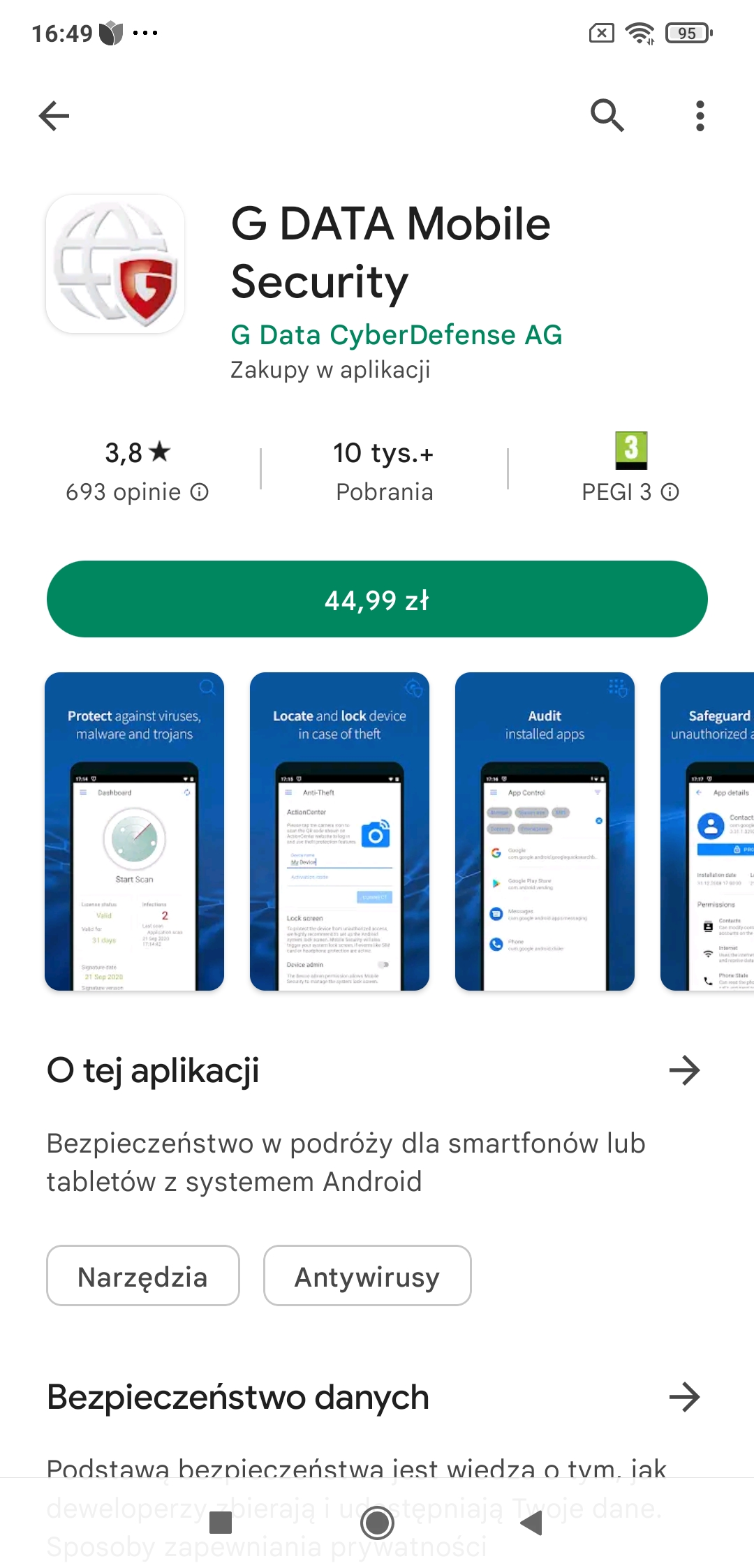754x1568 pixels.
Task: Open 'Bezpieczeństwo danych' details arrow
Action: click(x=684, y=1397)
